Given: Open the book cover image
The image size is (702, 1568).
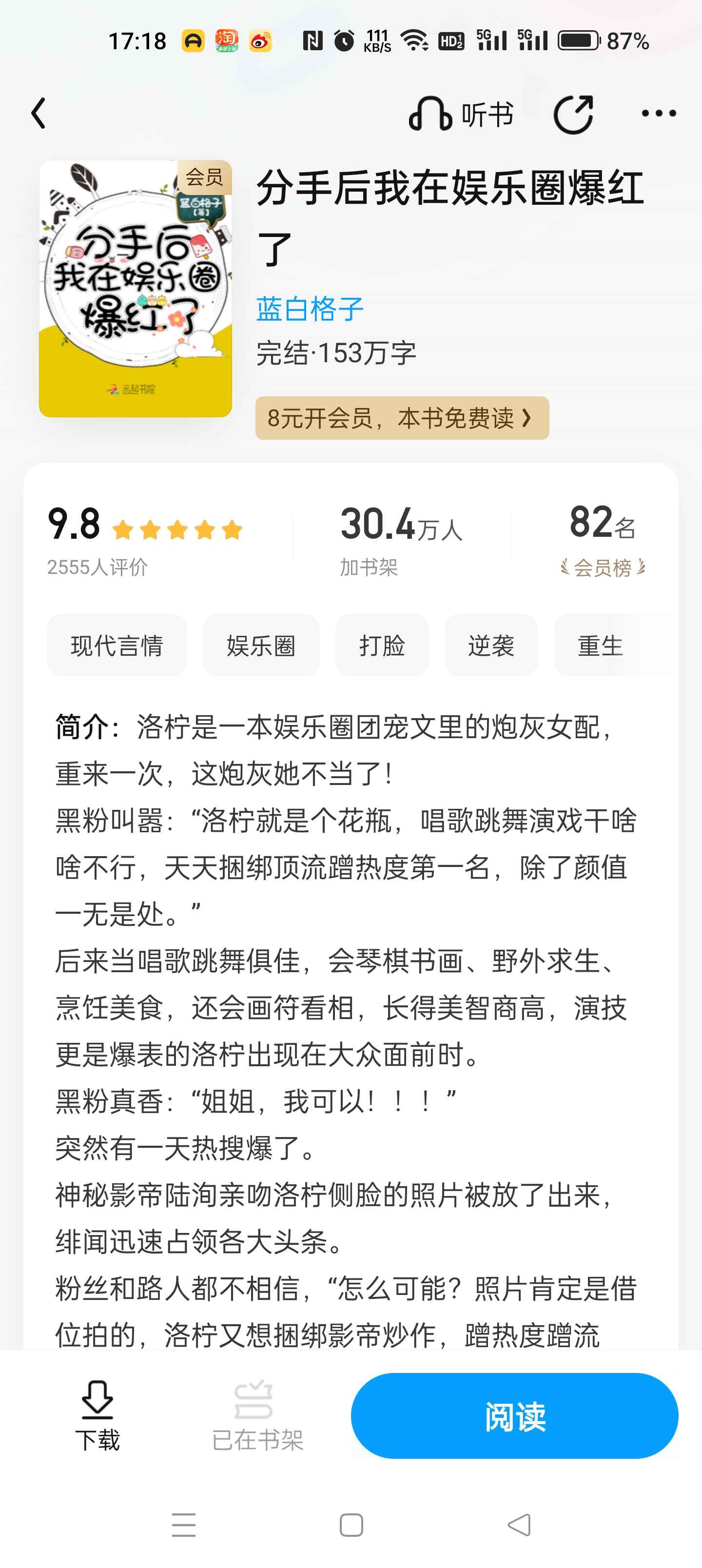Looking at the screenshot, I should (135, 289).
